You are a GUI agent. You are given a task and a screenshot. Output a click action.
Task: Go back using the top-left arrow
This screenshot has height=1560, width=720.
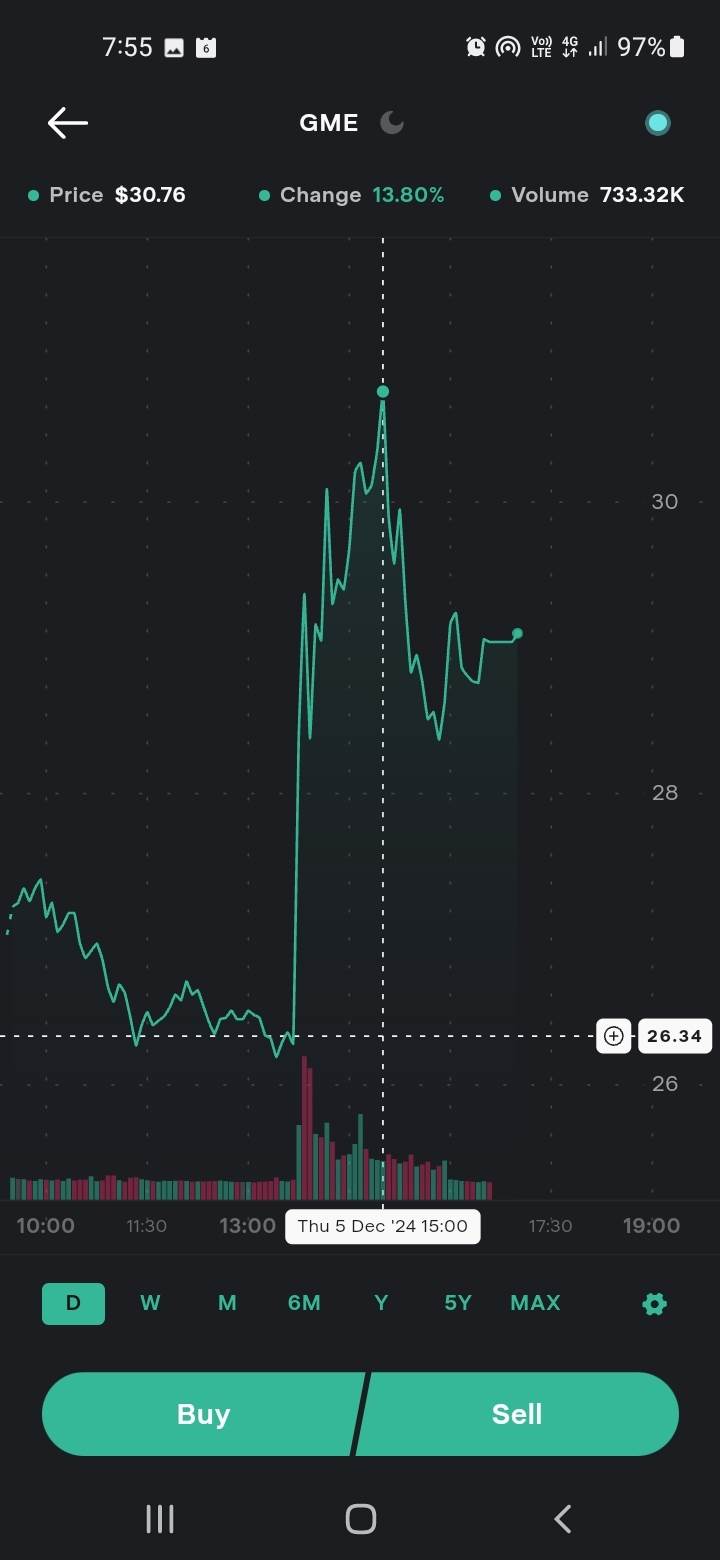(68, 123)
